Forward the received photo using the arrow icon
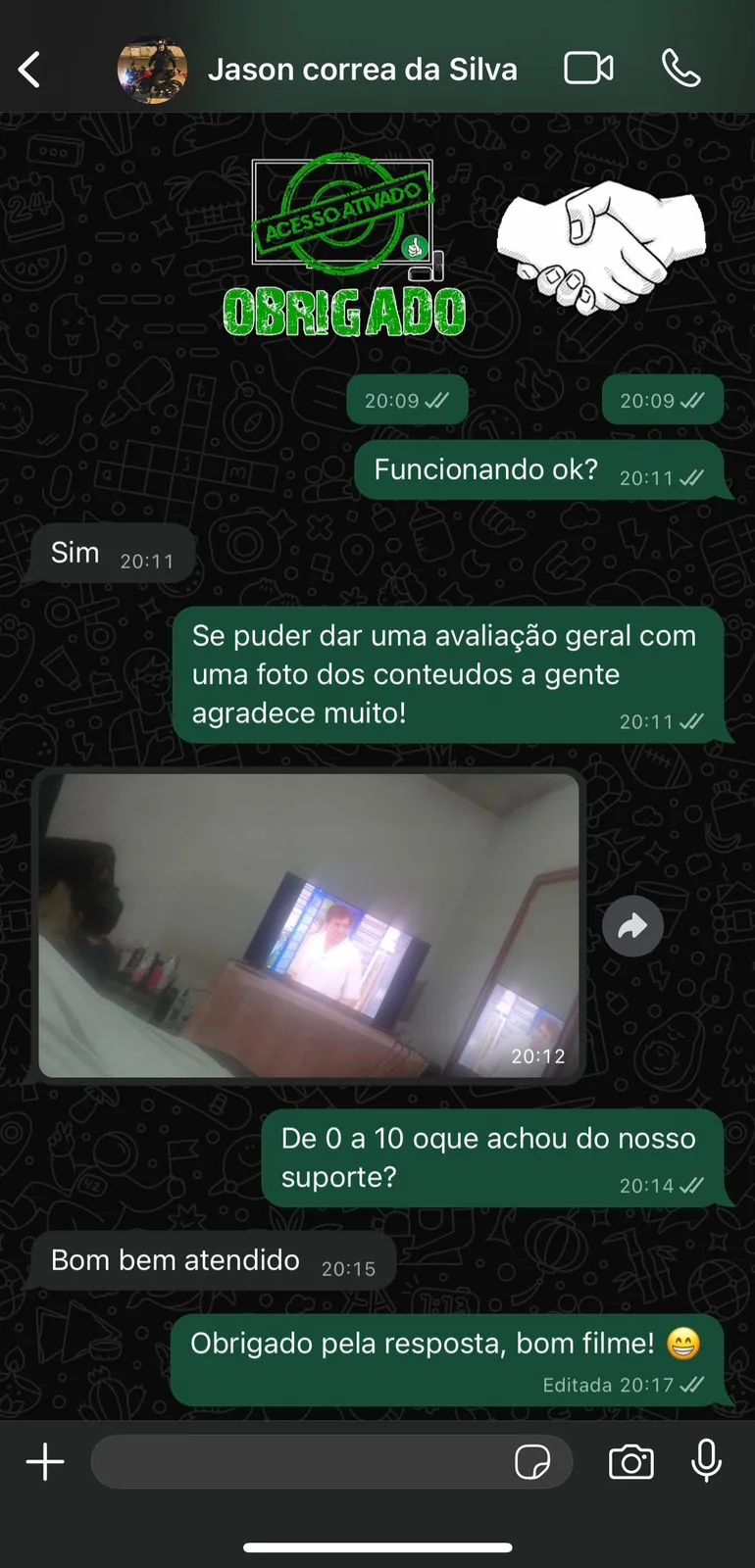 click(x=632, y=926)
